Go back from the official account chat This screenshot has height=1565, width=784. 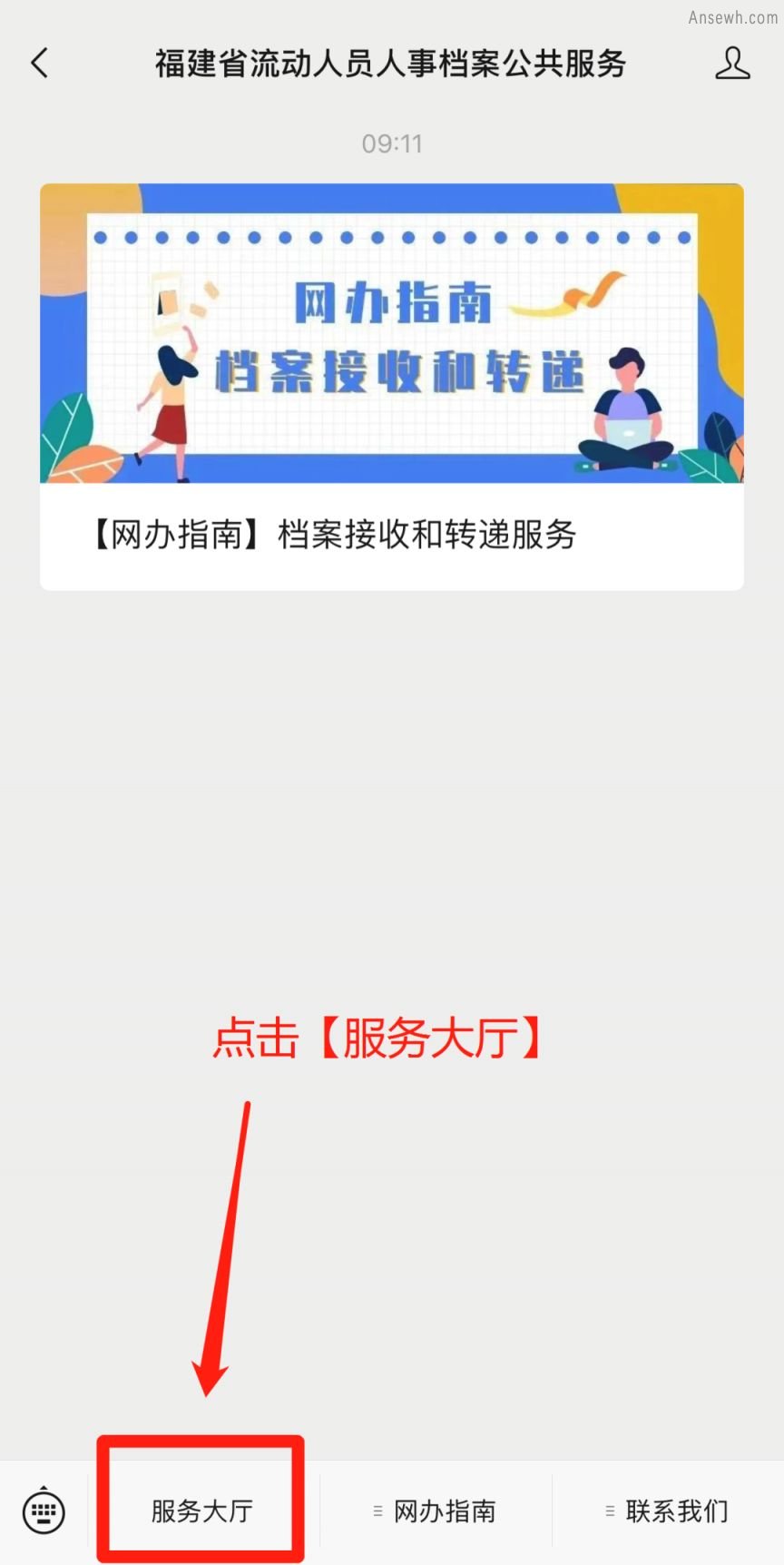tap(40, 64)
